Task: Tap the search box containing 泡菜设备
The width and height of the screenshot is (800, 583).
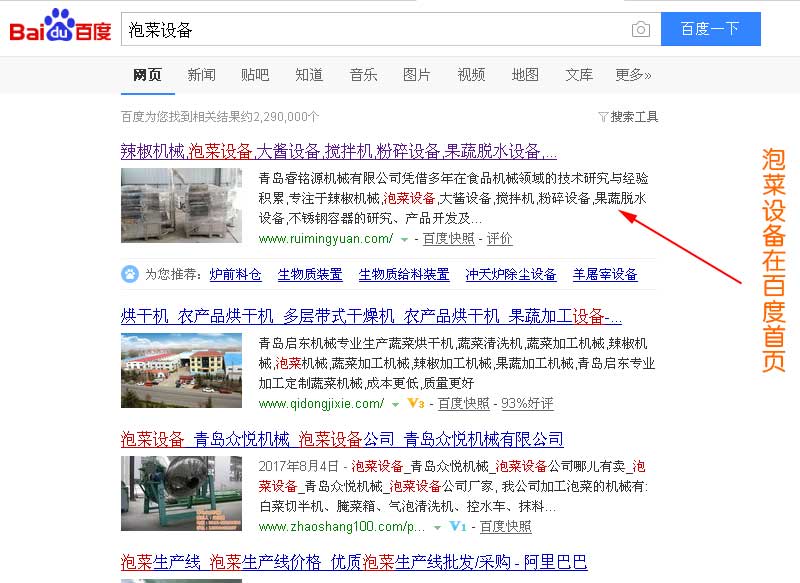Action: click(x=375, y=30)
